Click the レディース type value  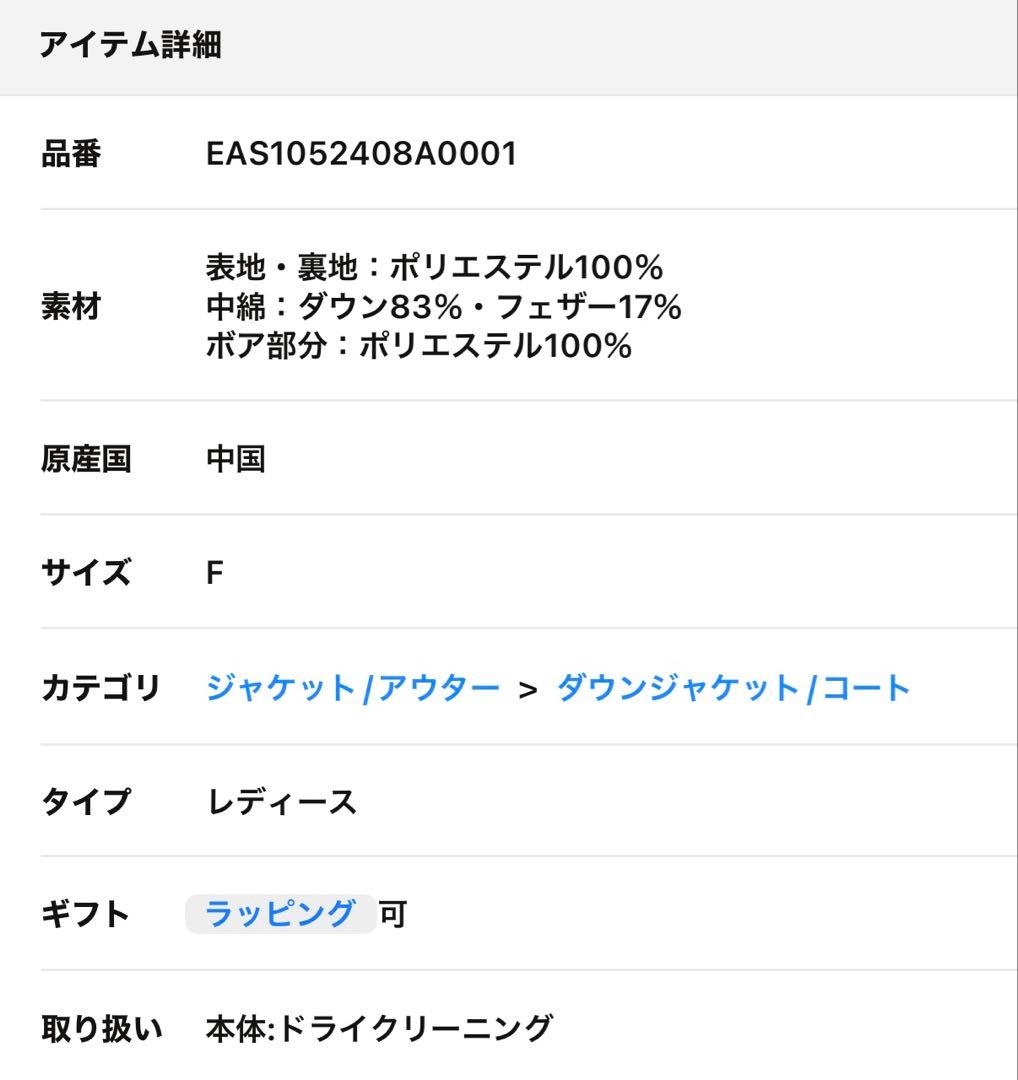(x=283, y=800)
